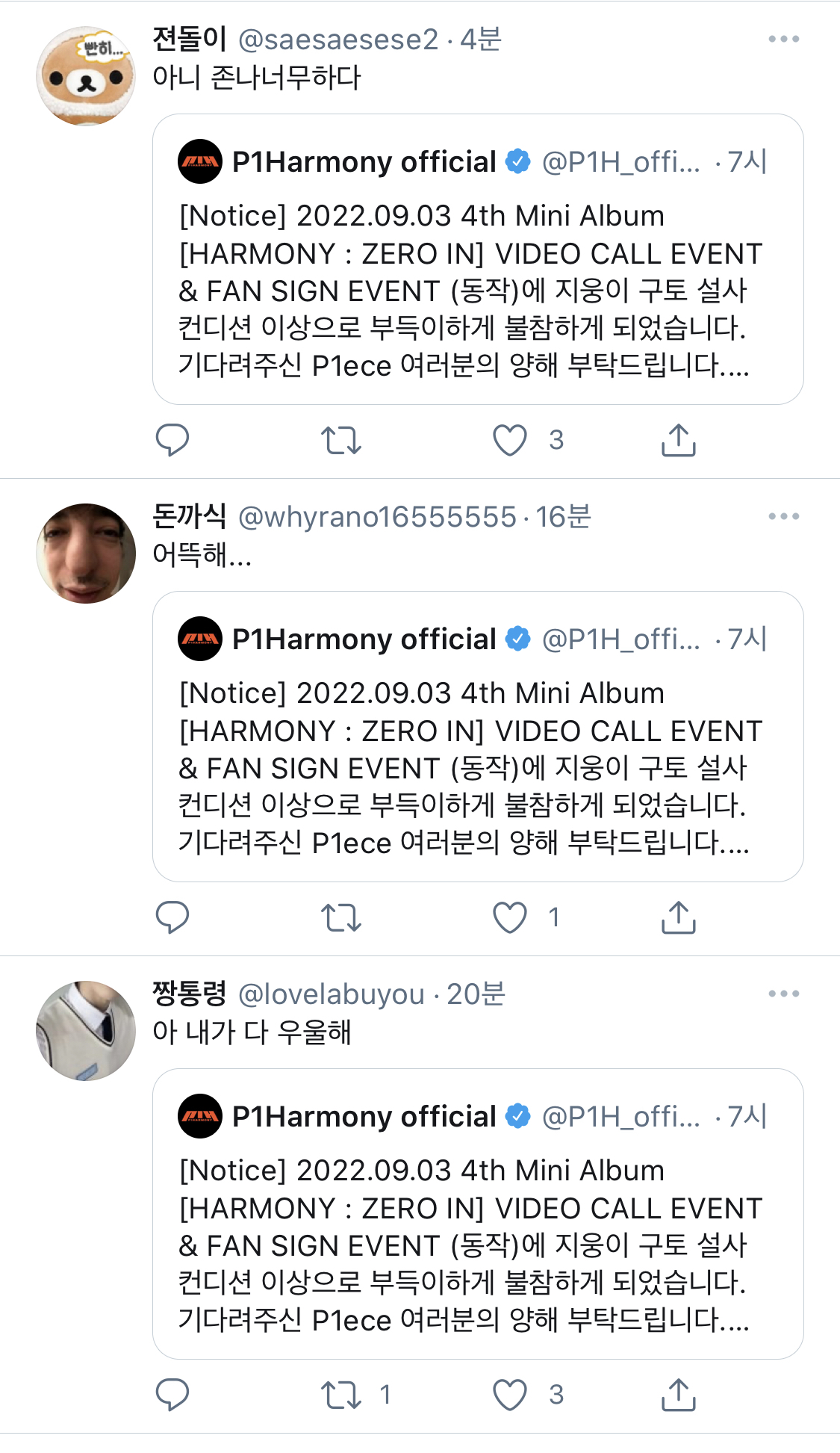Reply to 짱통령's tweet
The height and width of the screenshot is (1453, 840).
click(x=172, y=1395)
